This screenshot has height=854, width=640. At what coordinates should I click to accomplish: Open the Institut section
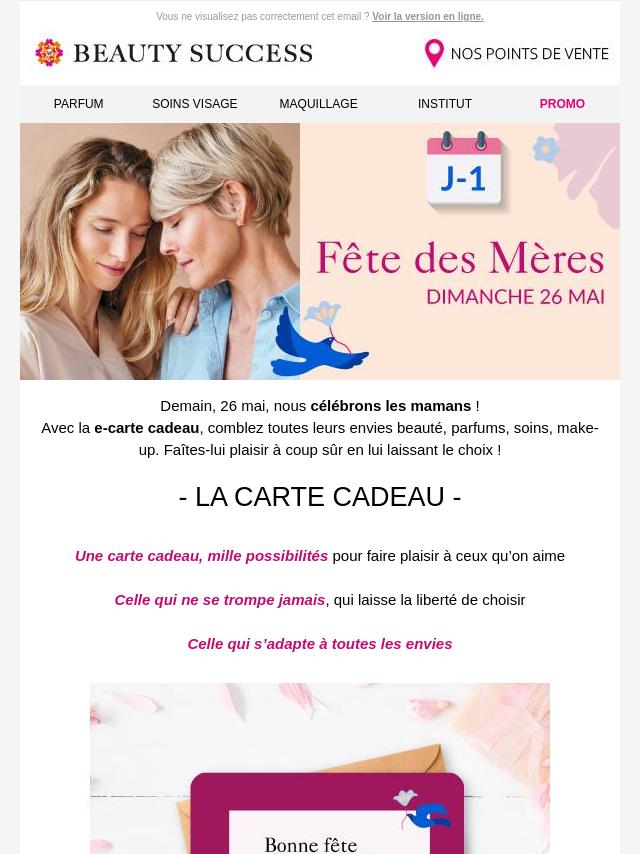click(x=444, y=104)
